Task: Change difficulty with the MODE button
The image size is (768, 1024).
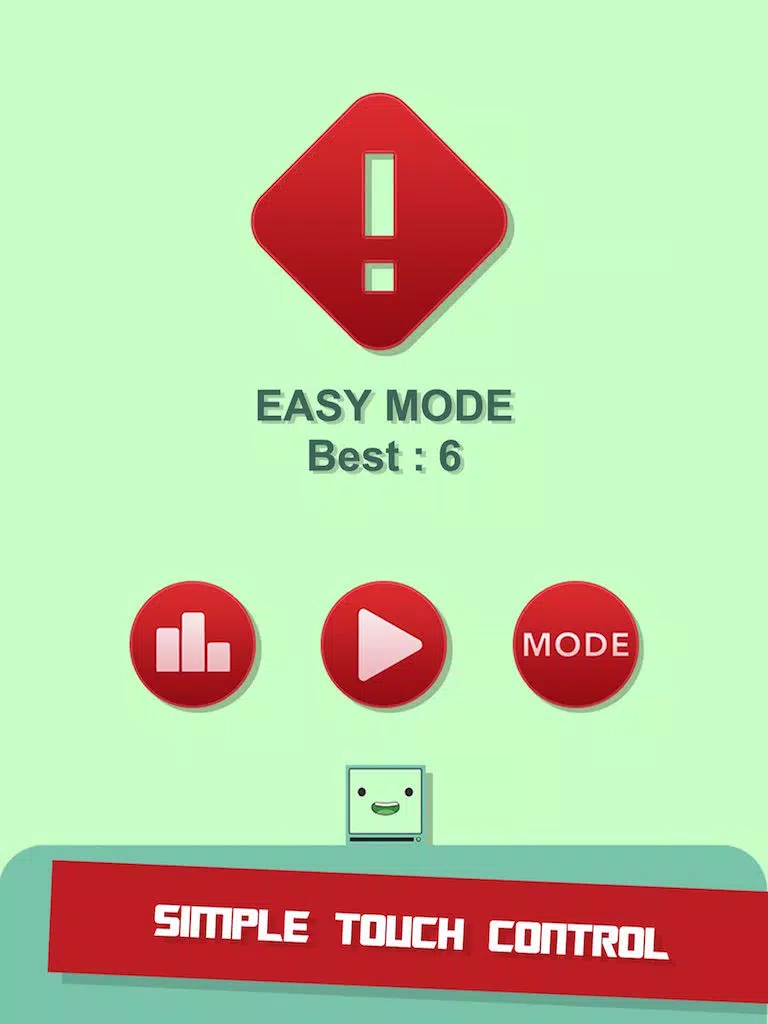Action: [576, 644]
